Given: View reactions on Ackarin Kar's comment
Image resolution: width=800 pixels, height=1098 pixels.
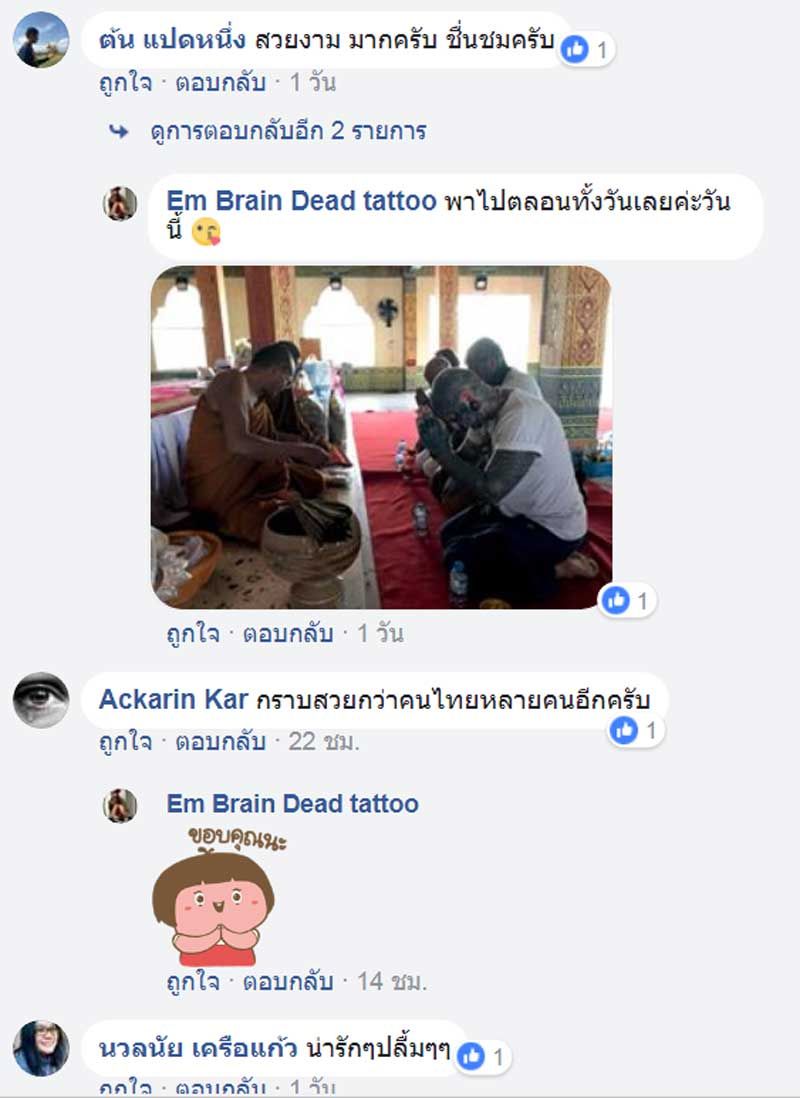Looking at the screenshot, I should pyautogui.click(x=636, y=731).
